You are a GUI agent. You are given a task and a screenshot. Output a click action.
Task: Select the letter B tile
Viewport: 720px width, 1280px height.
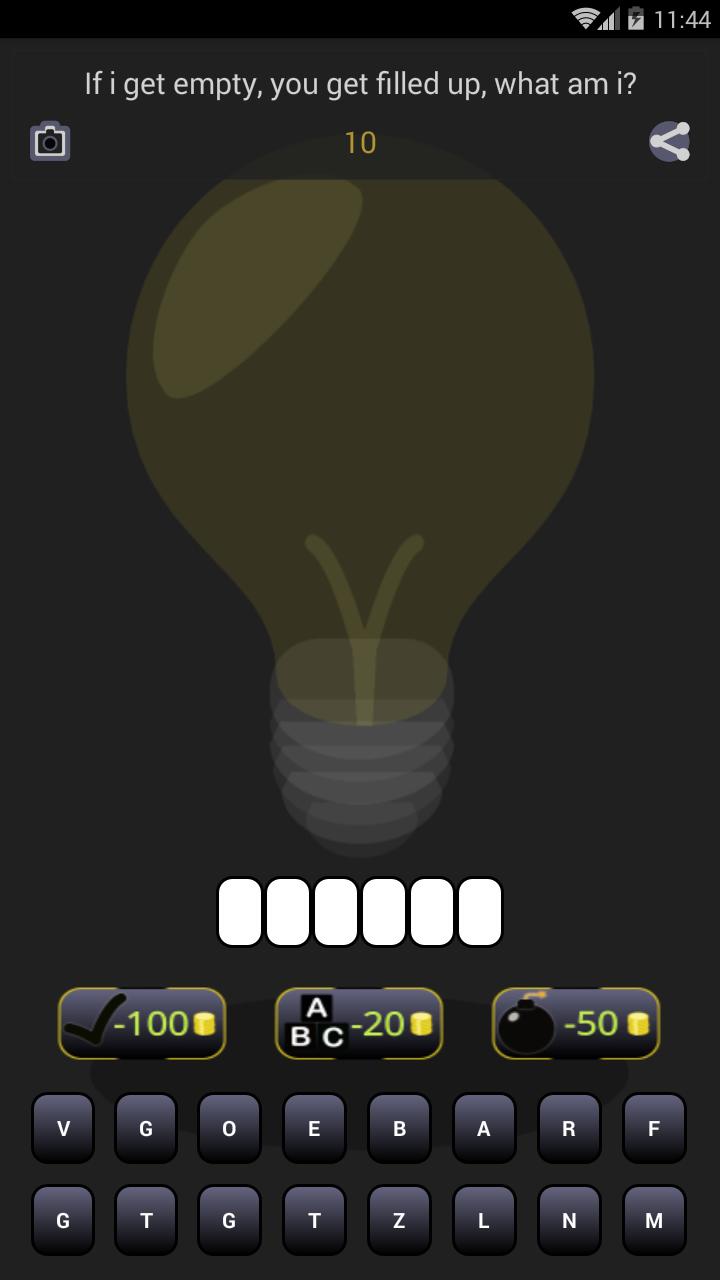tap(399, 1128)
